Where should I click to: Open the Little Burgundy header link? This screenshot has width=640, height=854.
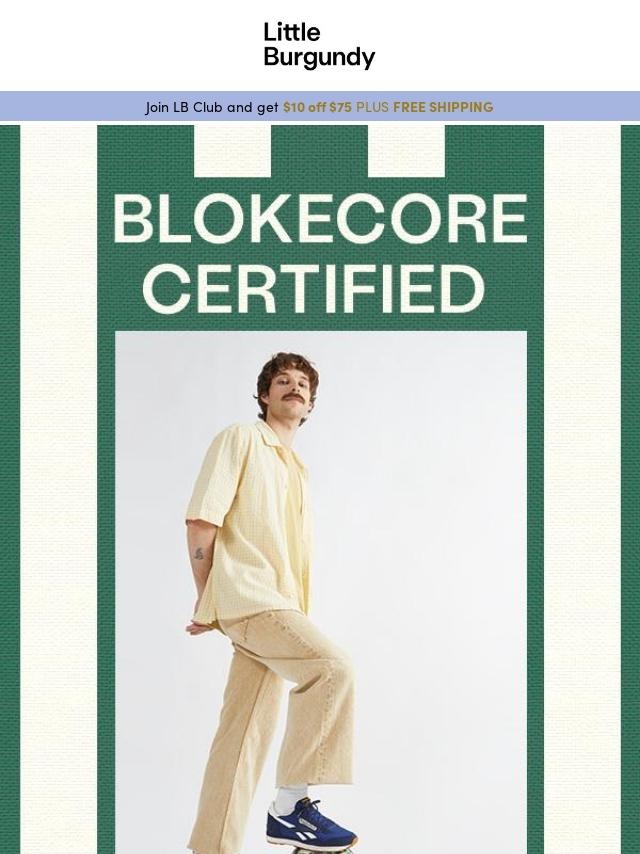[x=319, y=46]
